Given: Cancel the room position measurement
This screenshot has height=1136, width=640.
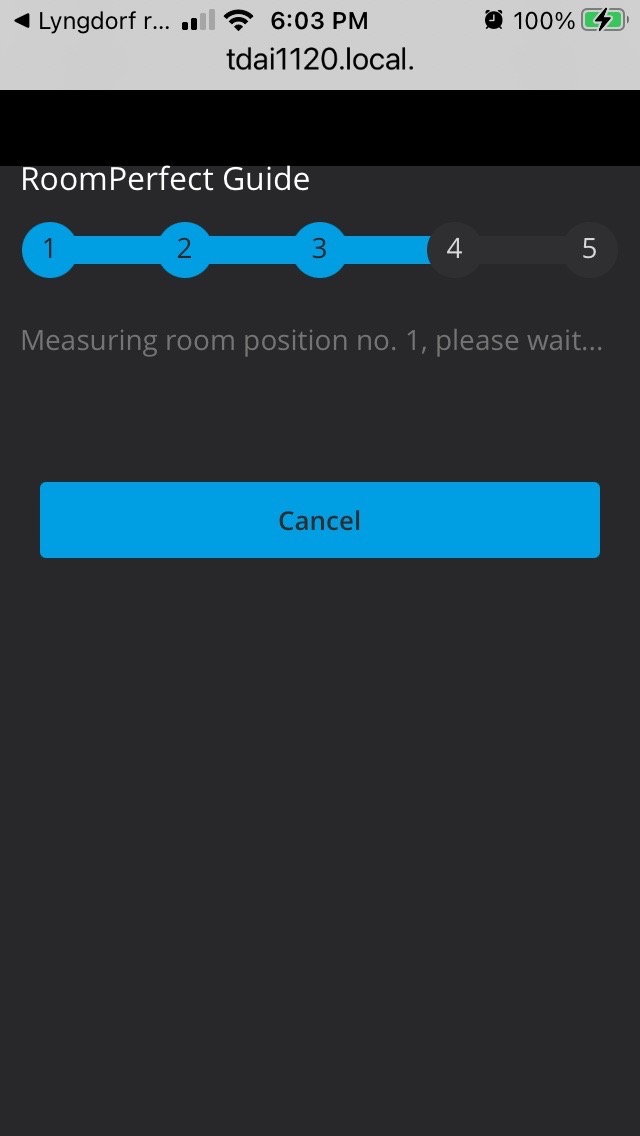Looking at the screenshot, I should pyautogui.click(x=320, y=520).
